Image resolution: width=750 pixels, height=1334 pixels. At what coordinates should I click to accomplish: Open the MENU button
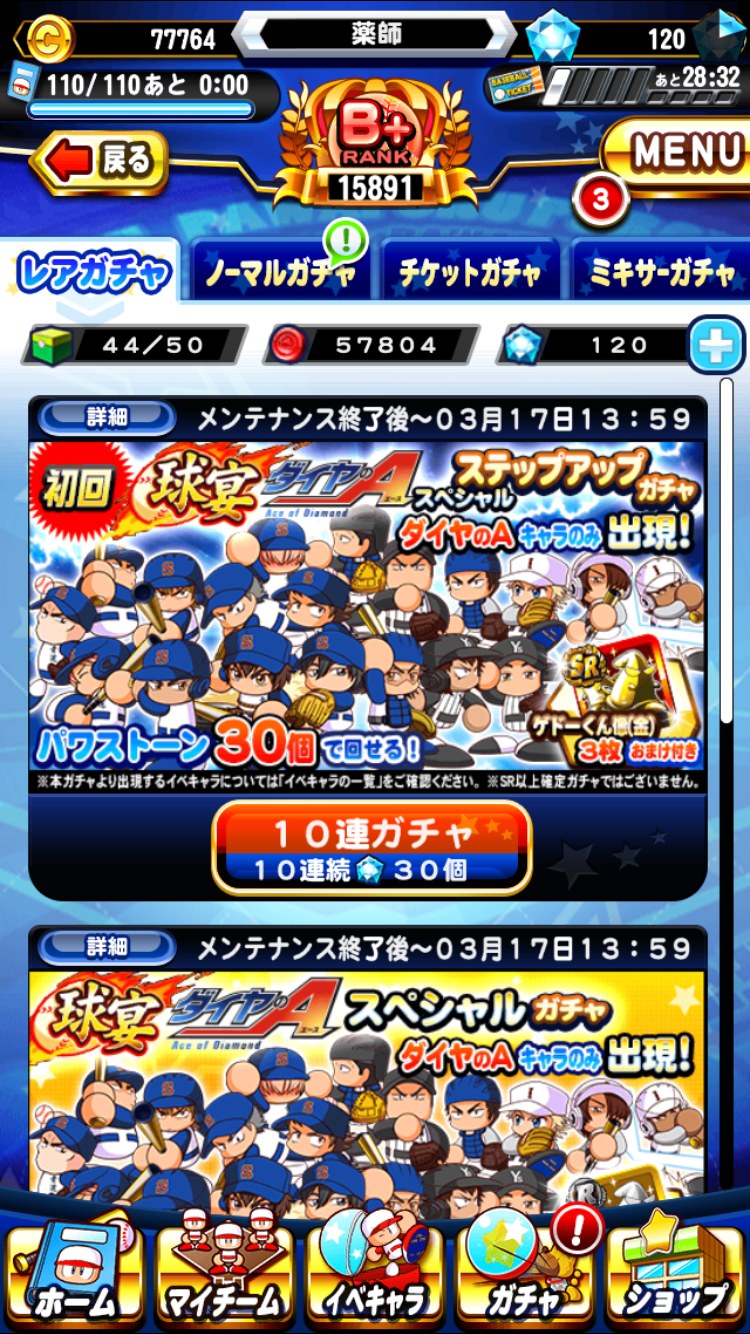tap(678, 153)
